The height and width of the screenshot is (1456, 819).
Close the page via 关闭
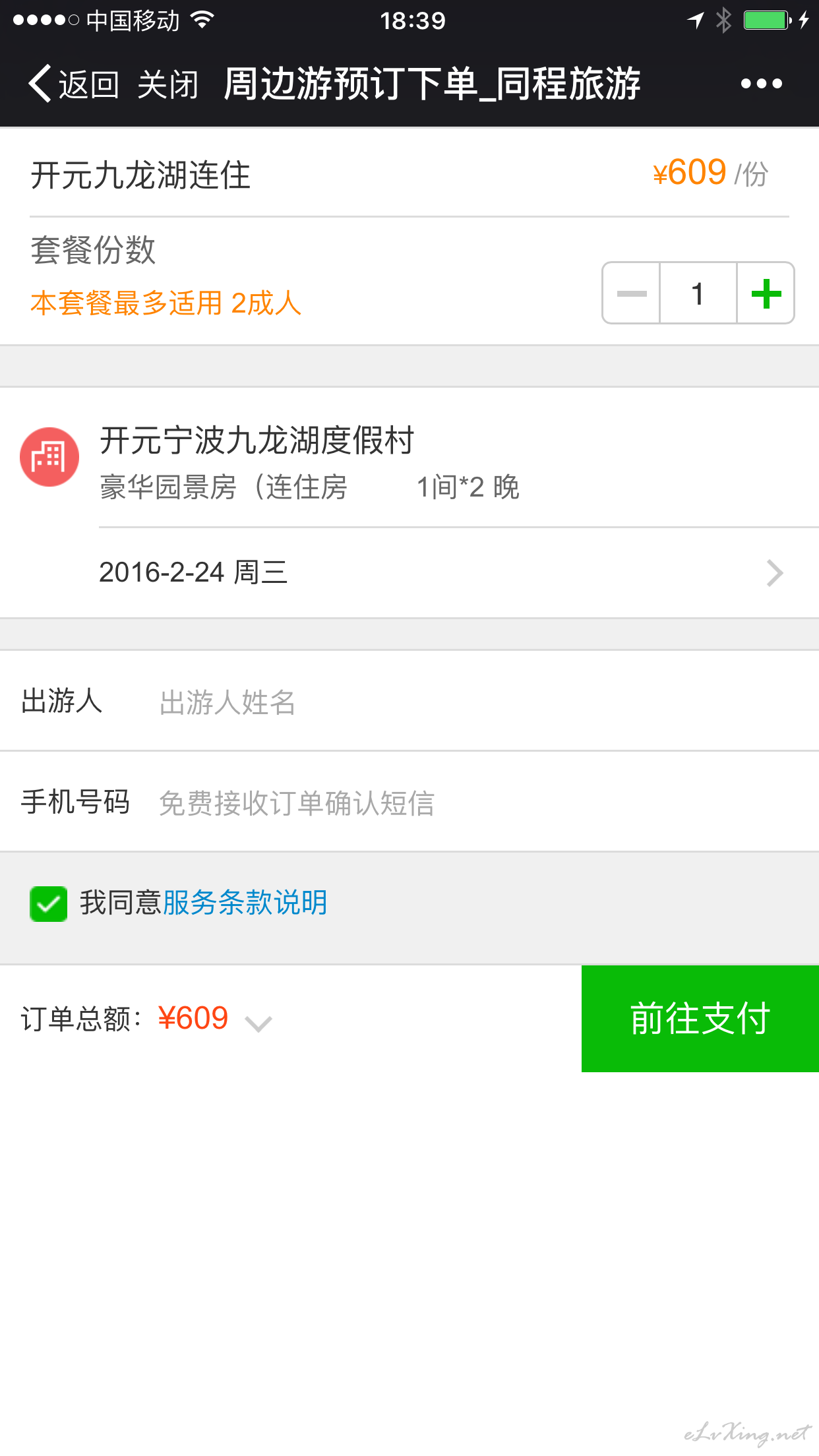click(x=168, y=84)
